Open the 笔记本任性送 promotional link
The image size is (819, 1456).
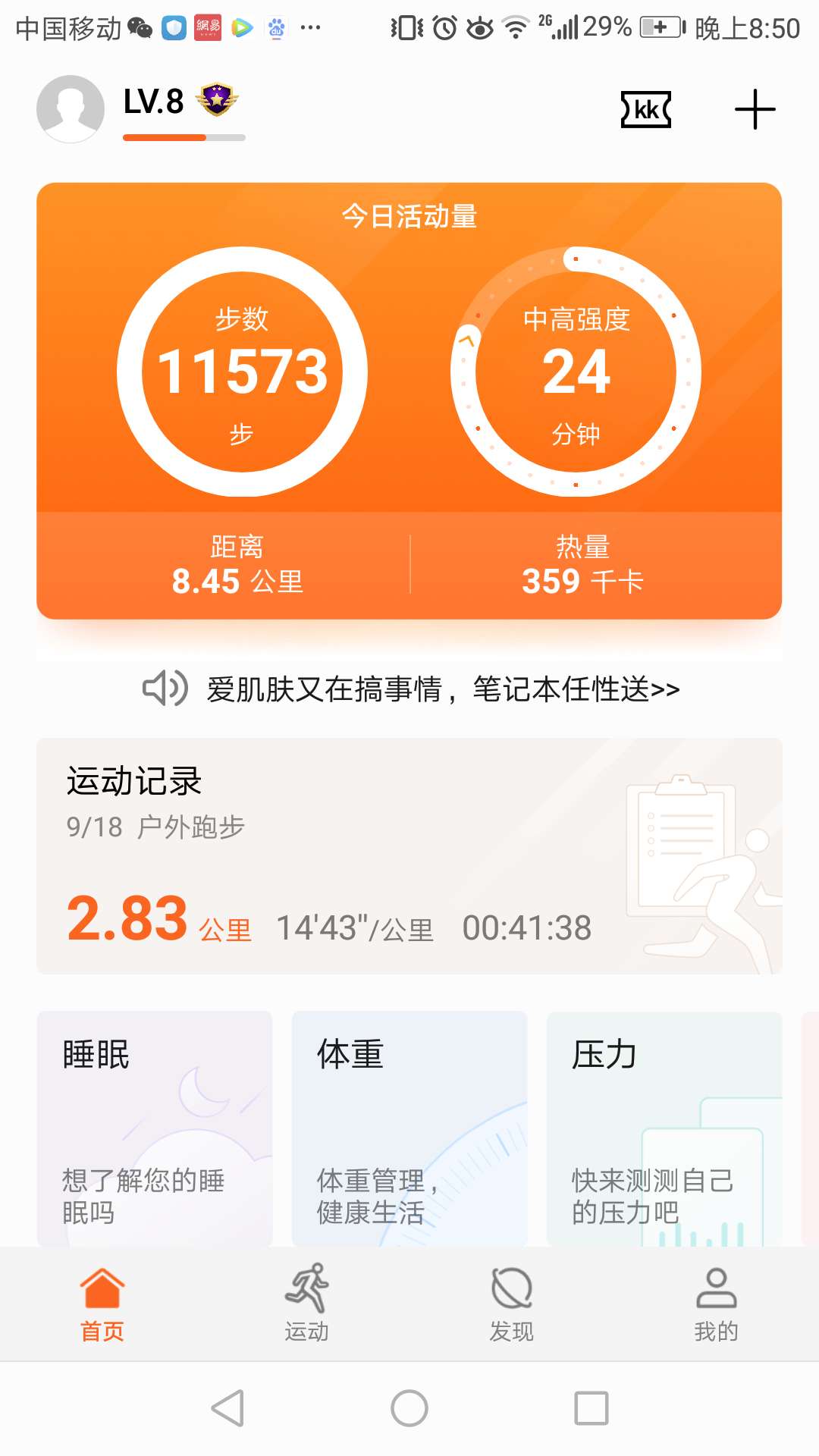(442, 690)
